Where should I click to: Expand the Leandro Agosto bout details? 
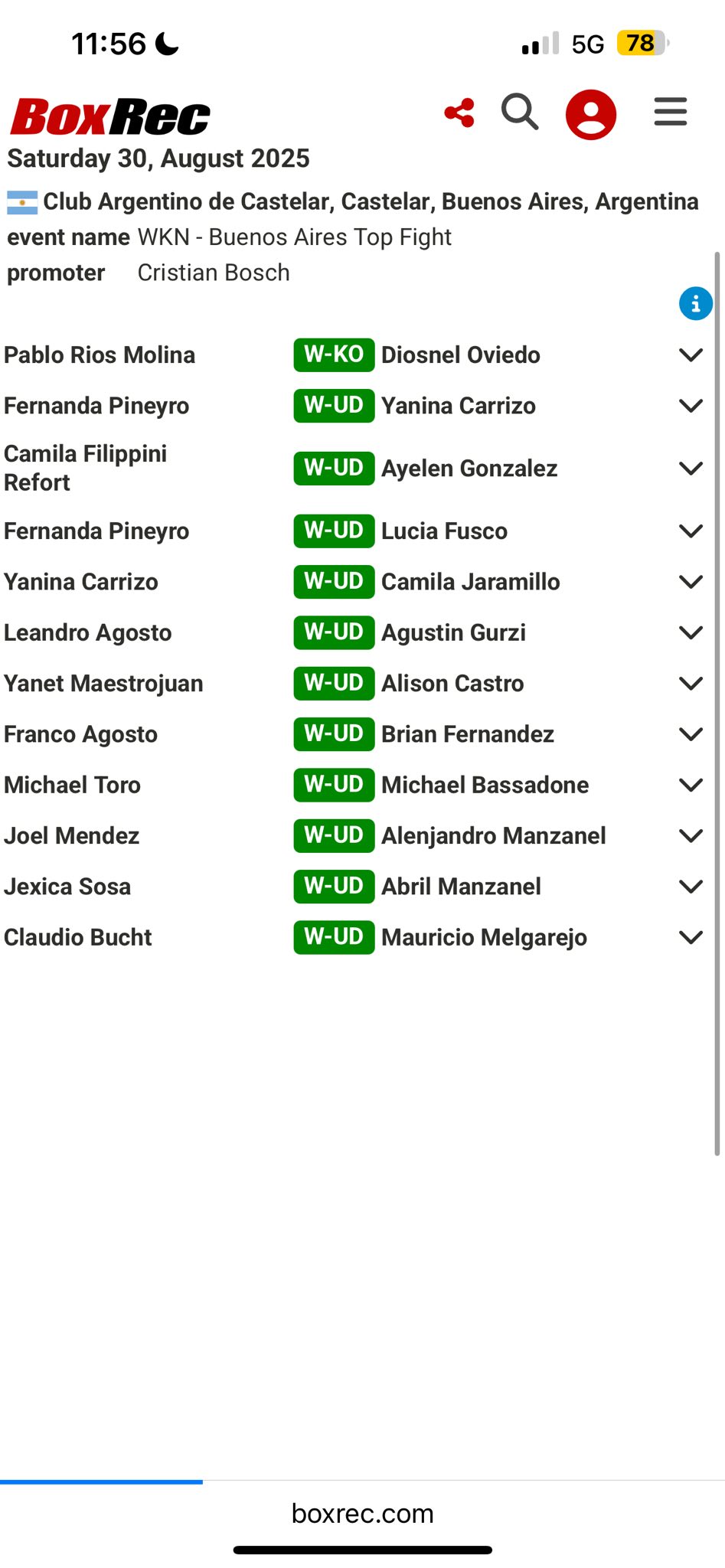pos(691,633)
